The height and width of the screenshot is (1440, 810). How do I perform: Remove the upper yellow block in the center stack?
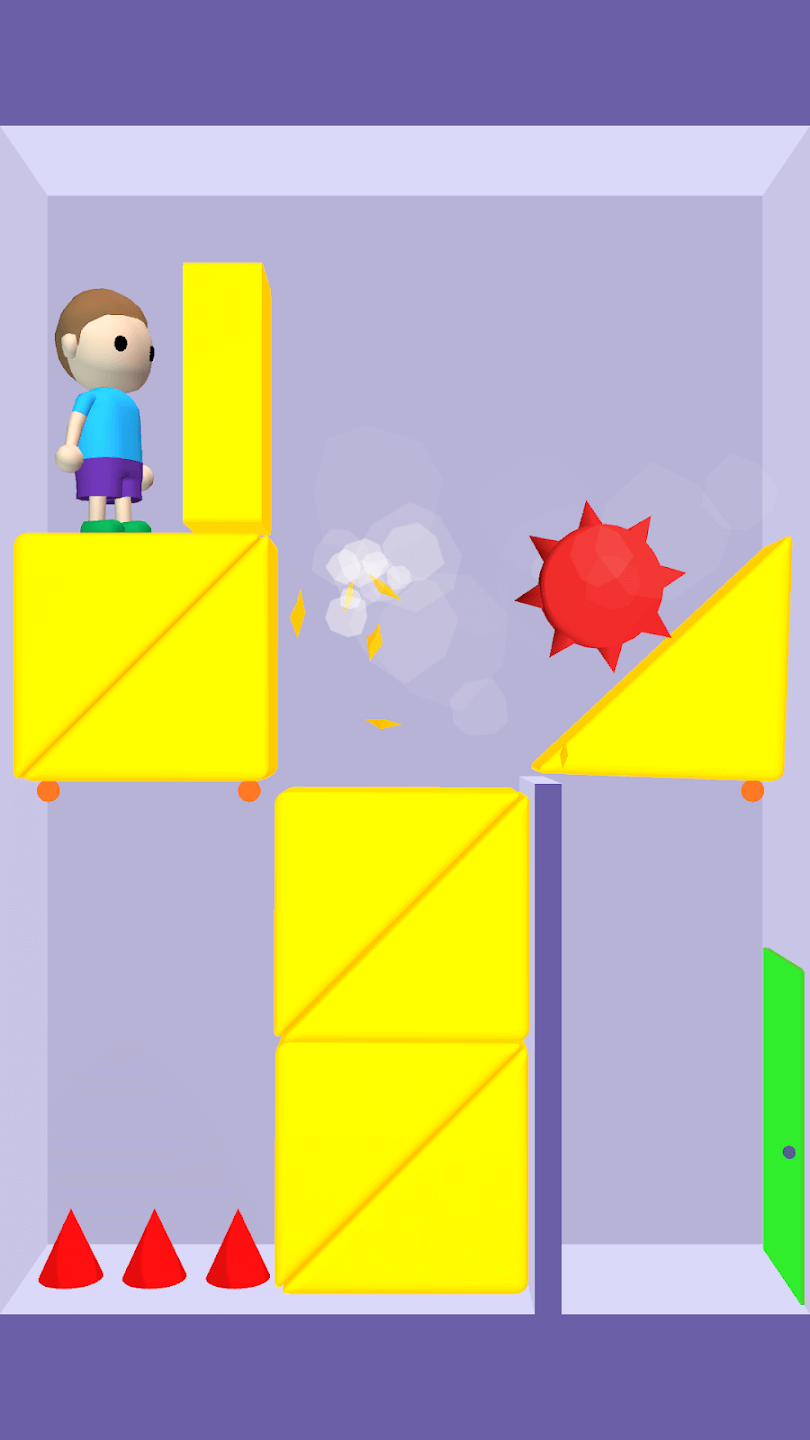point(401,912)
